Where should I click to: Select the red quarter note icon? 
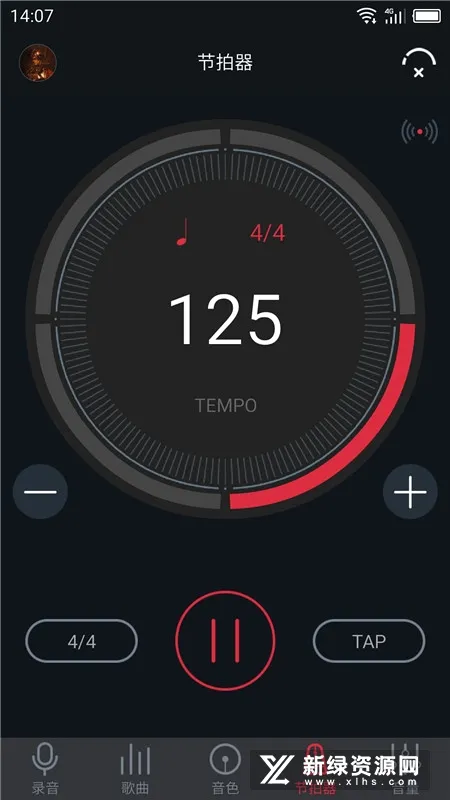pos(182,232)
